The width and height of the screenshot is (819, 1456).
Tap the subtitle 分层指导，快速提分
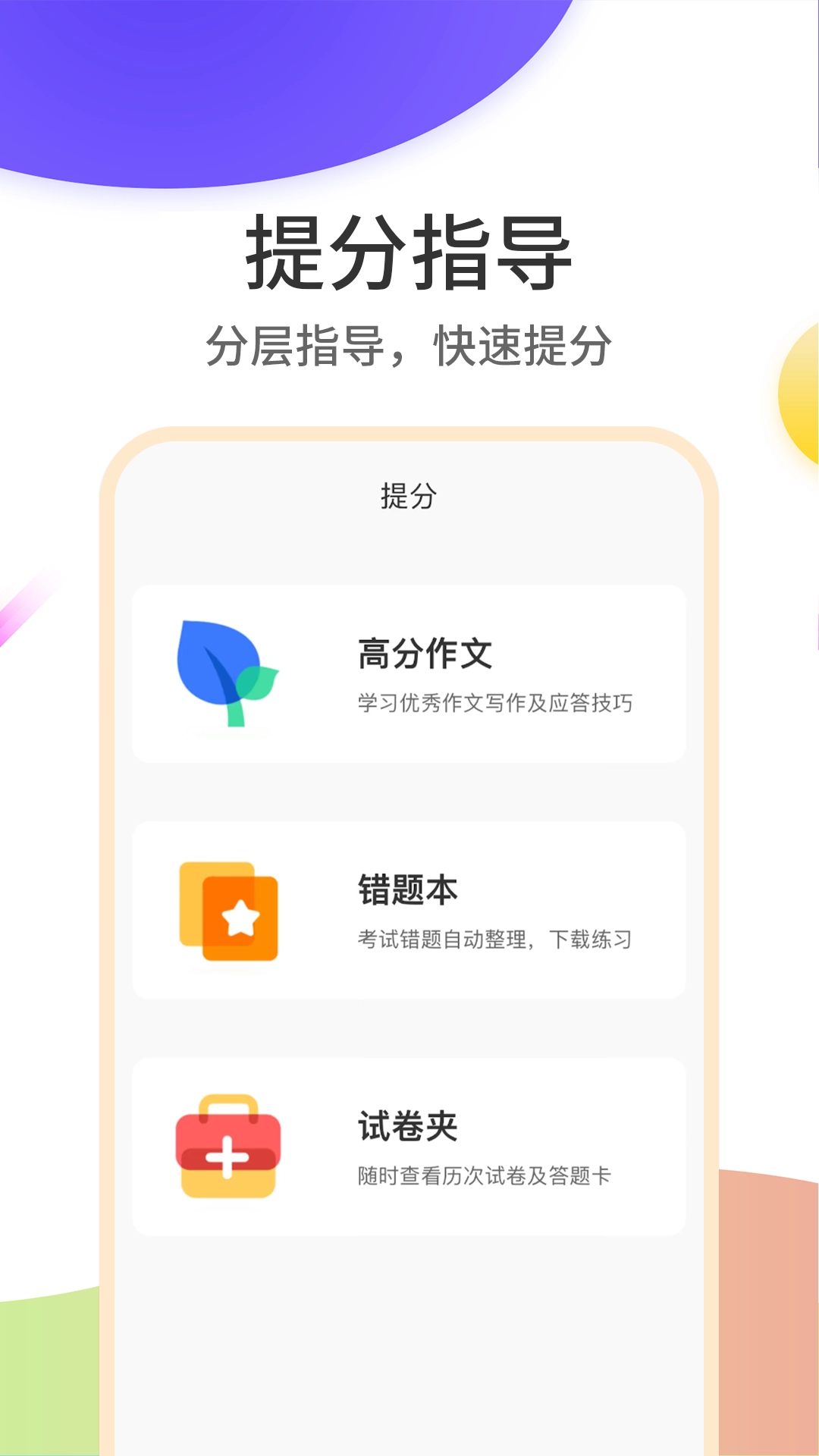[409, 345]
